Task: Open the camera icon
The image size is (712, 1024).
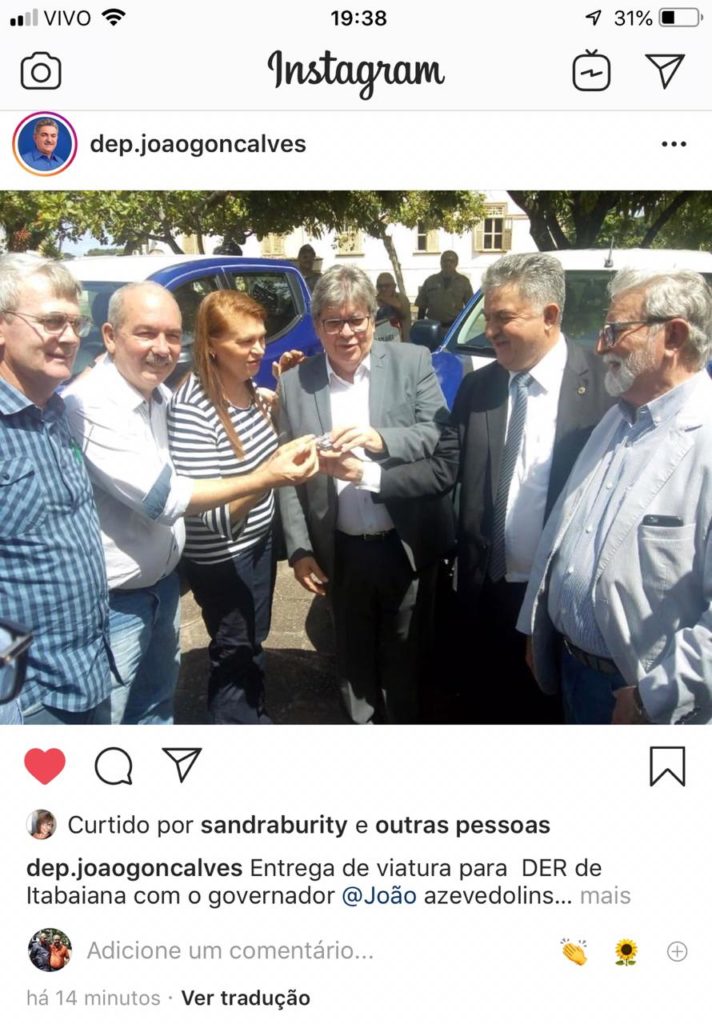Action: coord(41,71)
